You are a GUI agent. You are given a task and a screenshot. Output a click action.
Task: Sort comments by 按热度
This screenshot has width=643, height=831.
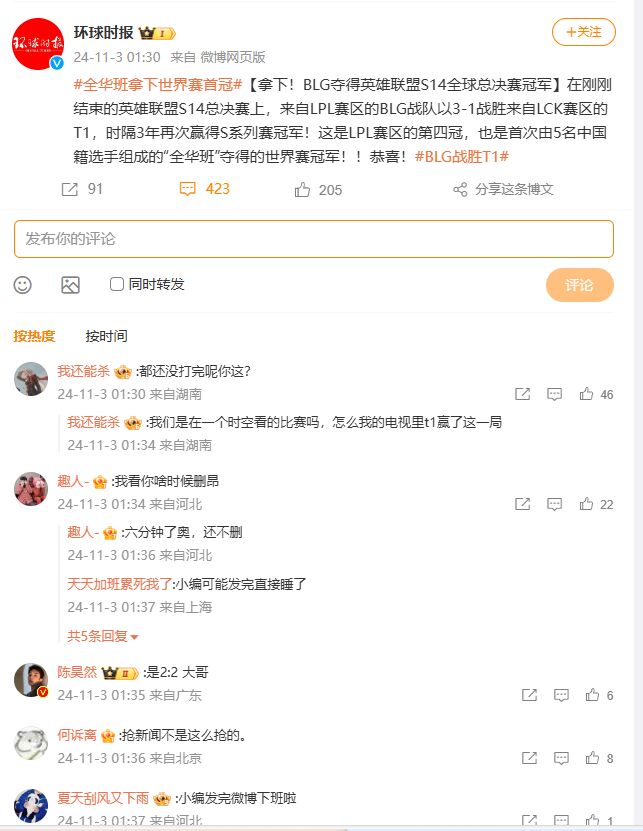tap(34, 336)
